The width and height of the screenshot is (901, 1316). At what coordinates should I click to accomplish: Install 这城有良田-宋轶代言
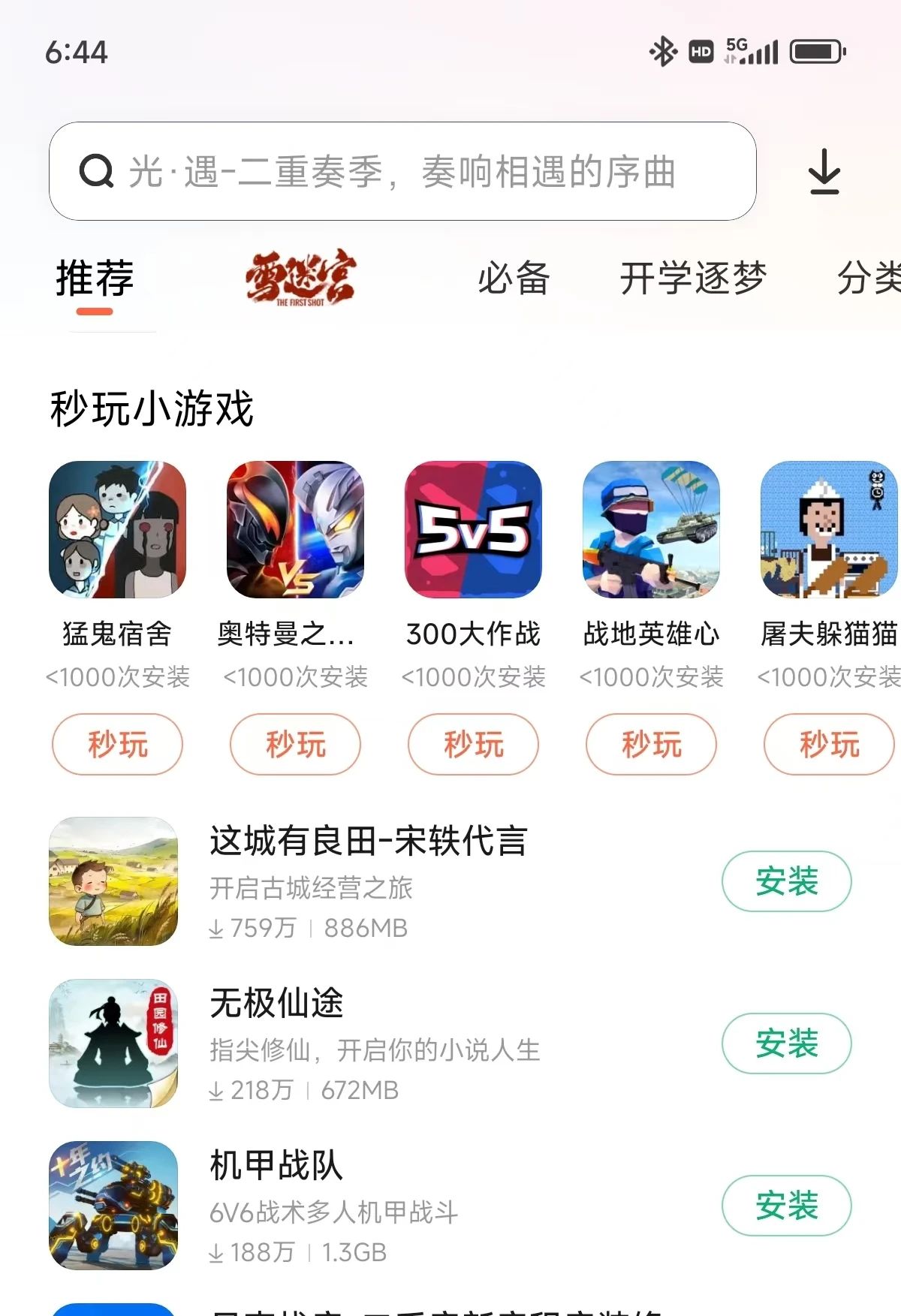click(x=786, y=881)
